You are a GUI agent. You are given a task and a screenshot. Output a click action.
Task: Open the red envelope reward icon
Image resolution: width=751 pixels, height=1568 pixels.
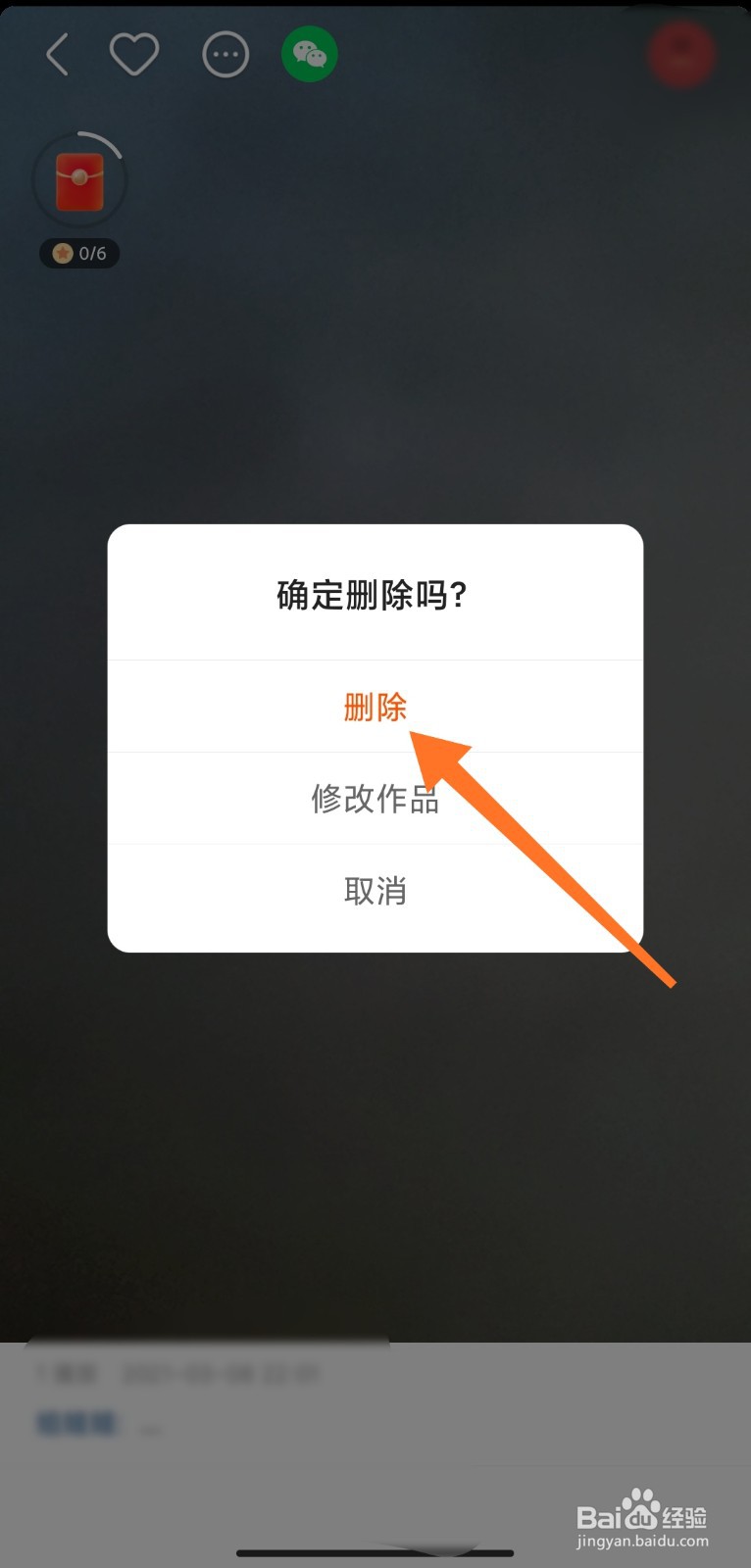point(81,178)
